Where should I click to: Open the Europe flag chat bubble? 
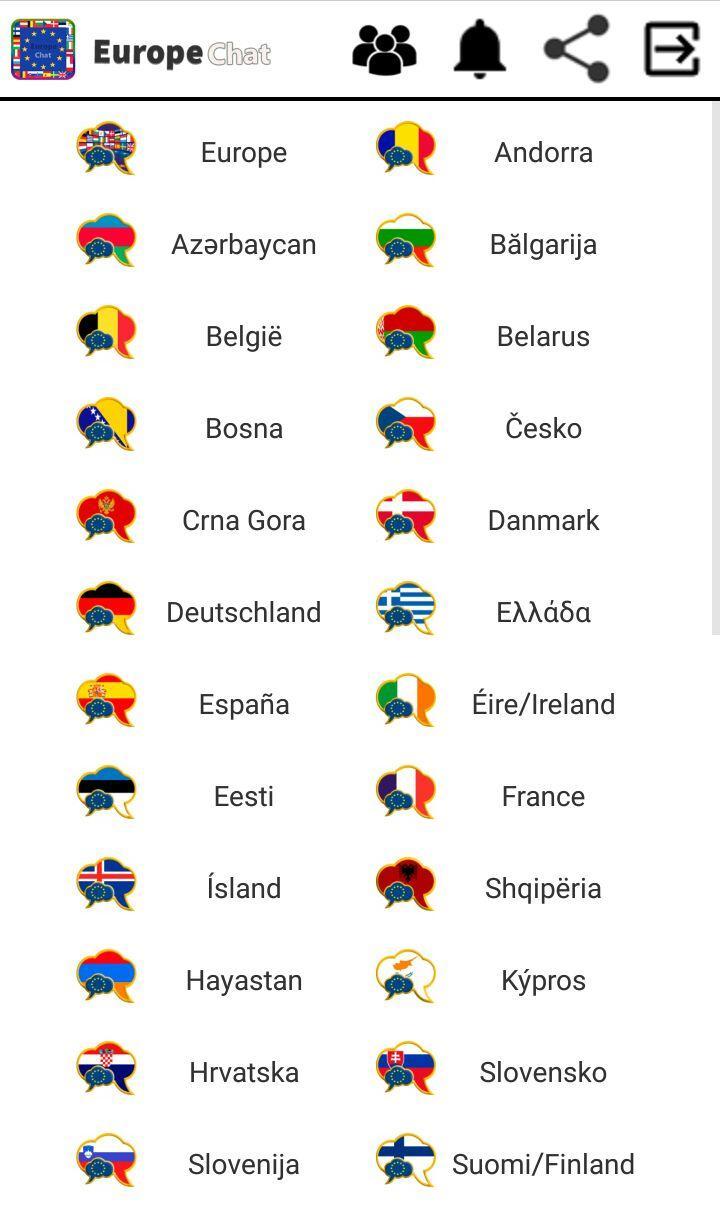[x=106, y=150]
